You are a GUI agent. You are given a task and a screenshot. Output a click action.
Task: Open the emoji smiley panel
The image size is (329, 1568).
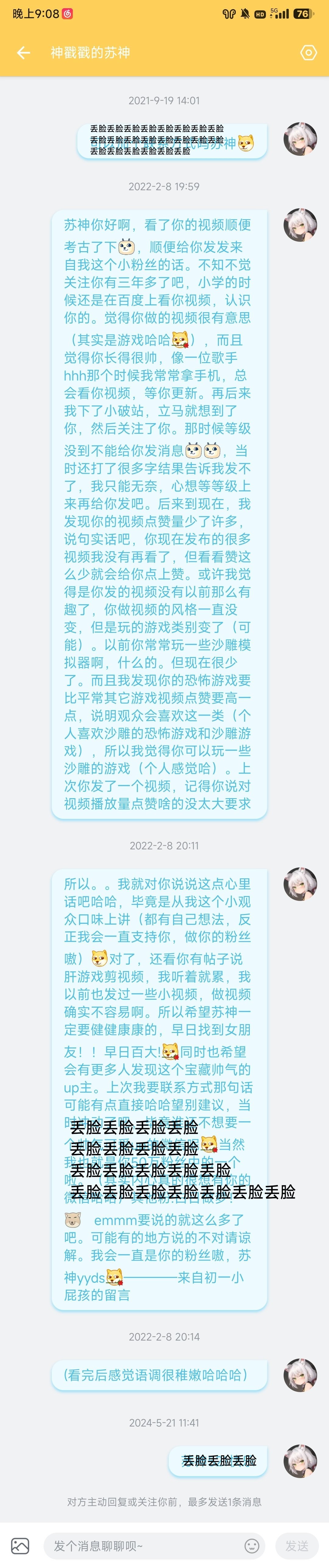251,1545
